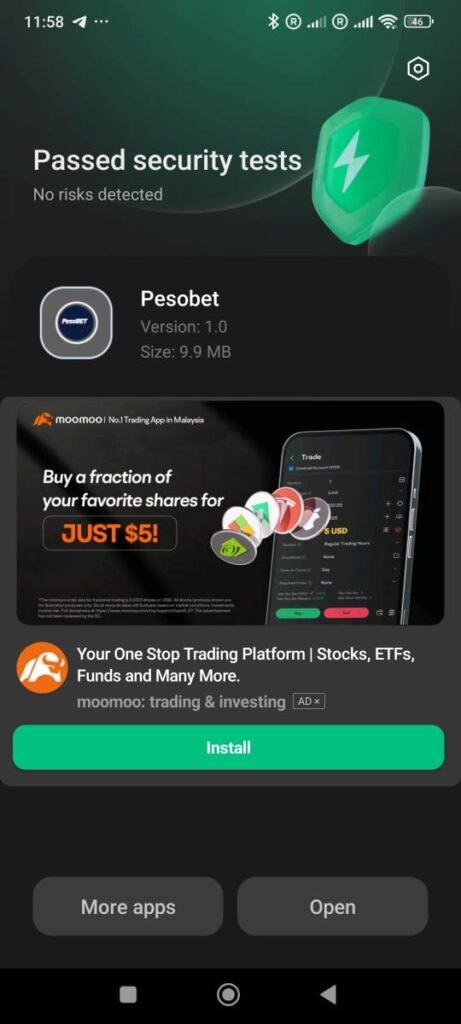Tap the More apps button
The image size is (461, 1024).
[x=128, y=906]
